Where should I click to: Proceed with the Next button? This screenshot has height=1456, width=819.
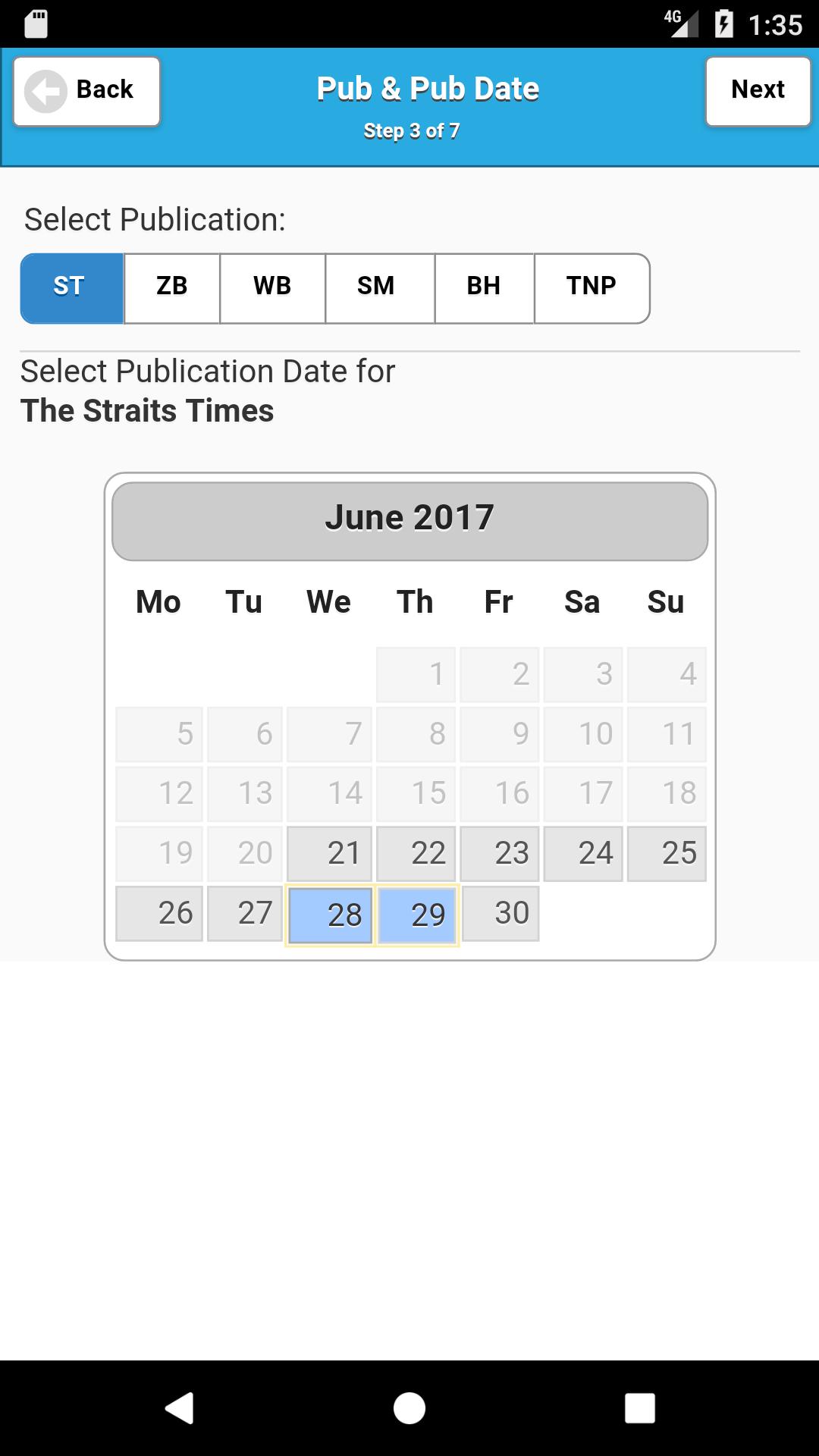point(758,91)
